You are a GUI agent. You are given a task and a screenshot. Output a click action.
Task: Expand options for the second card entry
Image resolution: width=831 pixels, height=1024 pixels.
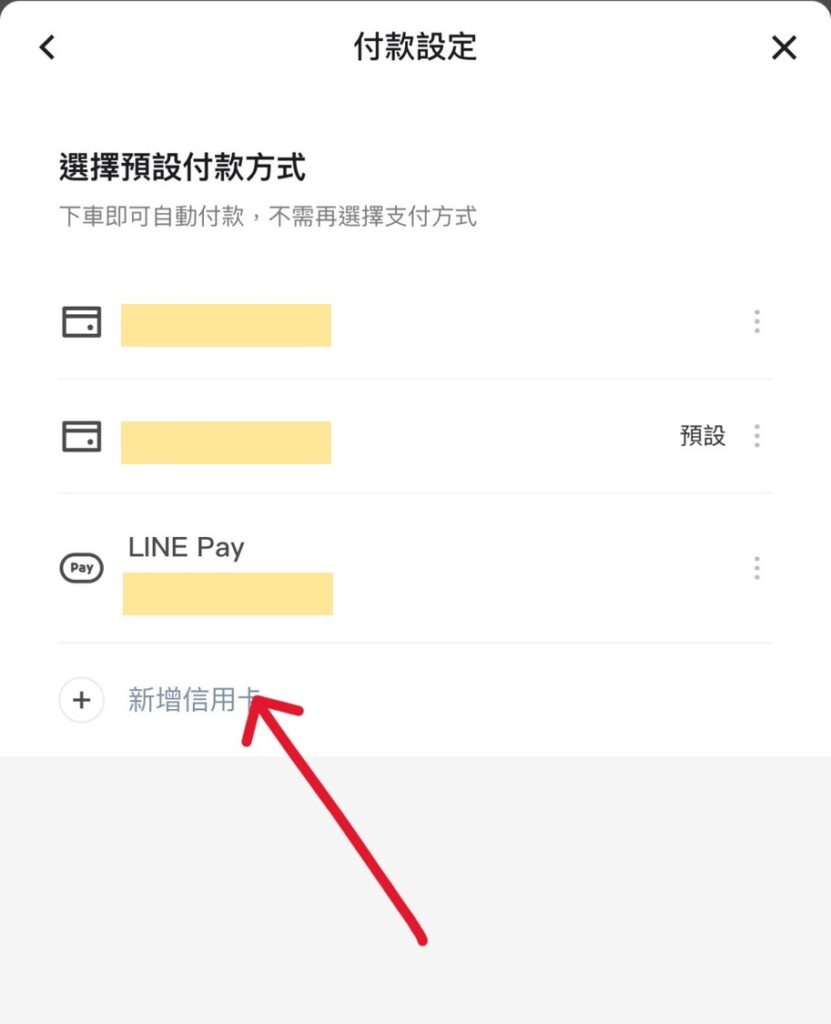pos(757,436)
